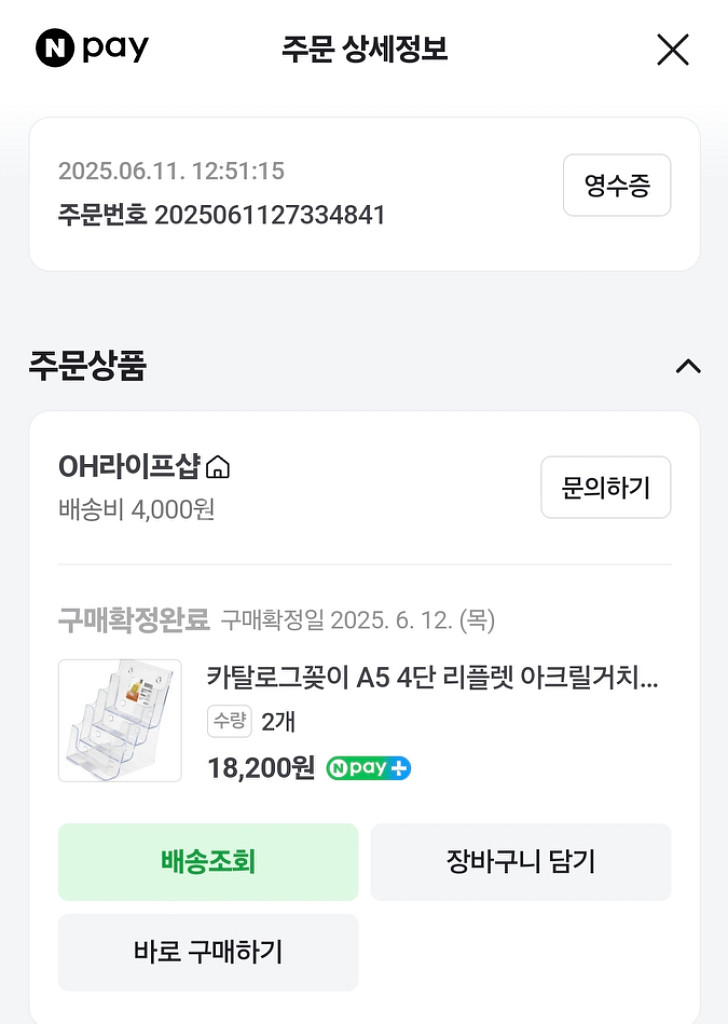This screenshot has height=1024, width=728.
Task: Close the 주문 상세정보 page with the X
Action: pyautogui.click(x=672, y=49)
